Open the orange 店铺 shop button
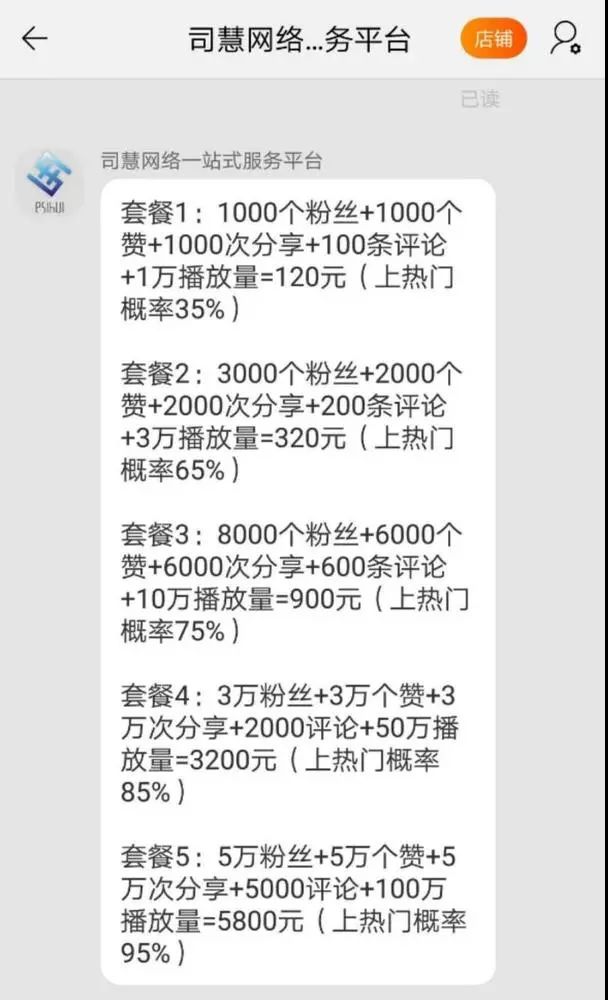 (493, 39)
